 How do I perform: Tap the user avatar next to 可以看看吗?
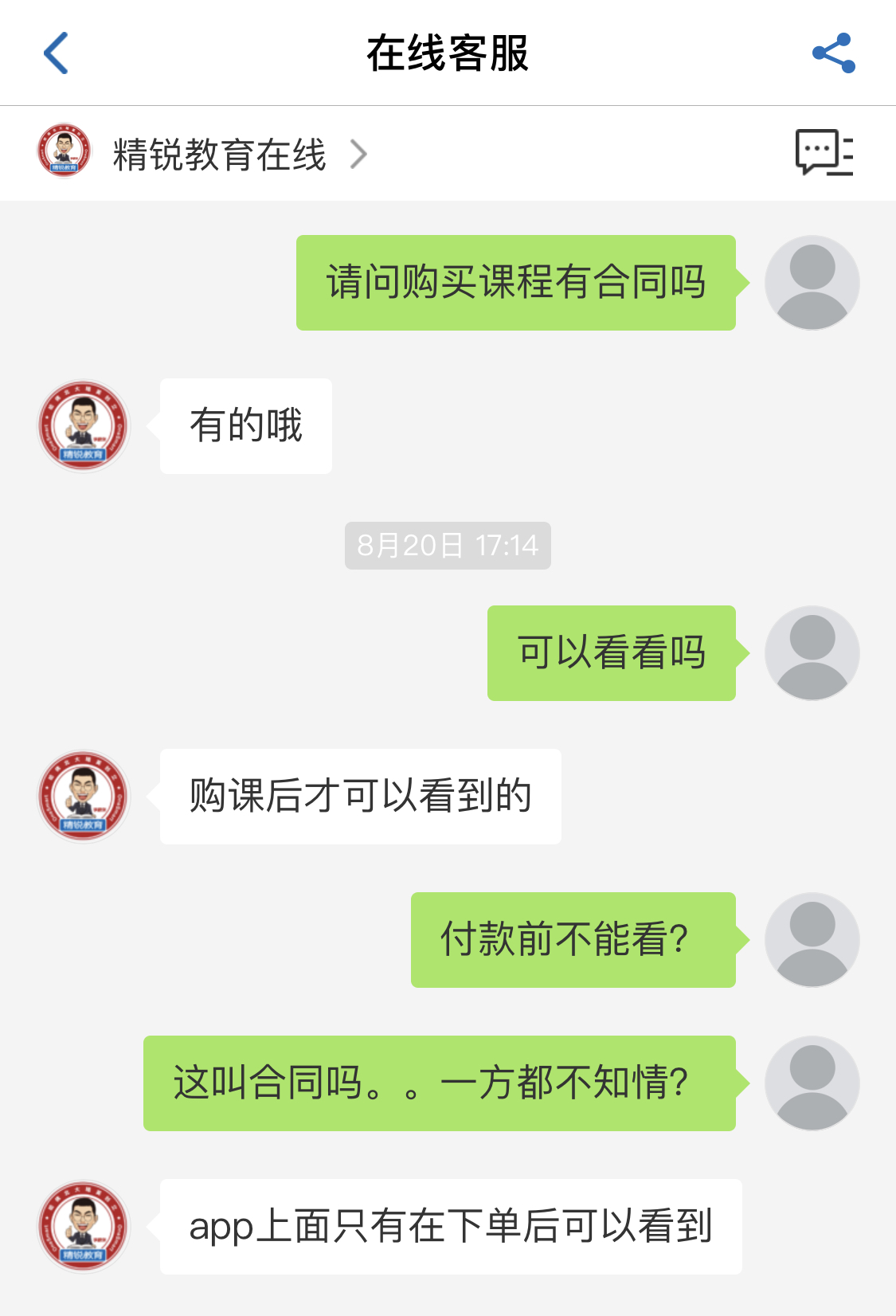812,652
